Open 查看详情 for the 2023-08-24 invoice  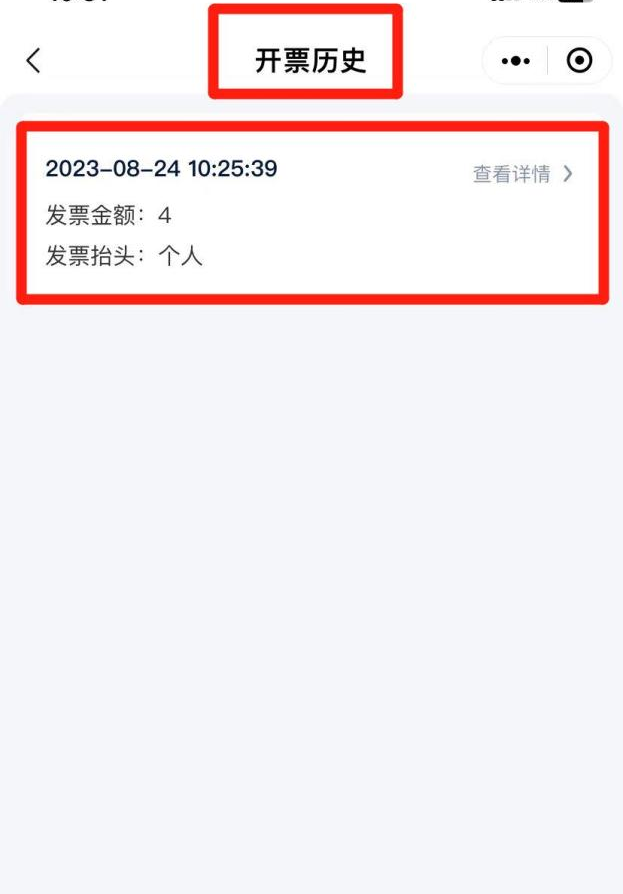[522, 174]
